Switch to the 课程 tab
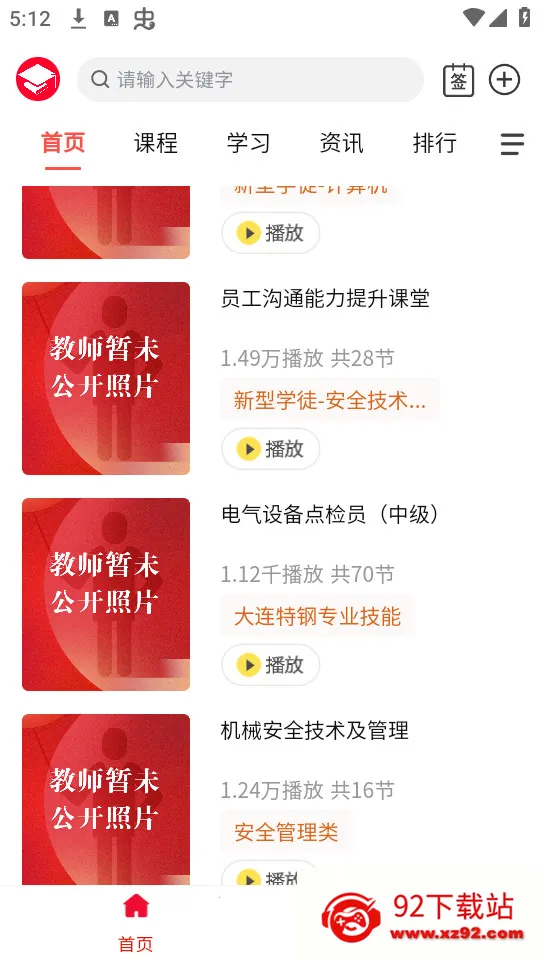 click(156, 143)
